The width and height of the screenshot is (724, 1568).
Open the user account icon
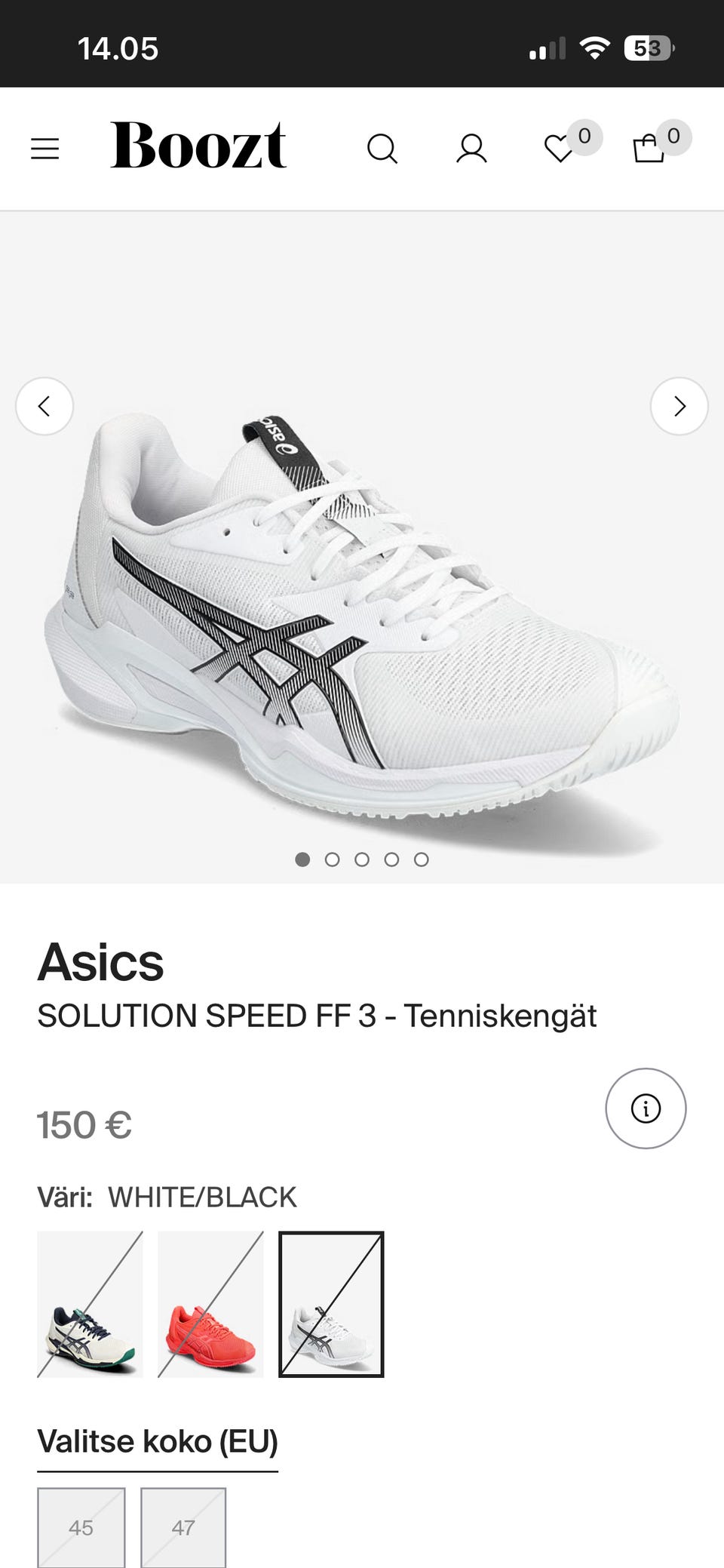click(471, 149)
